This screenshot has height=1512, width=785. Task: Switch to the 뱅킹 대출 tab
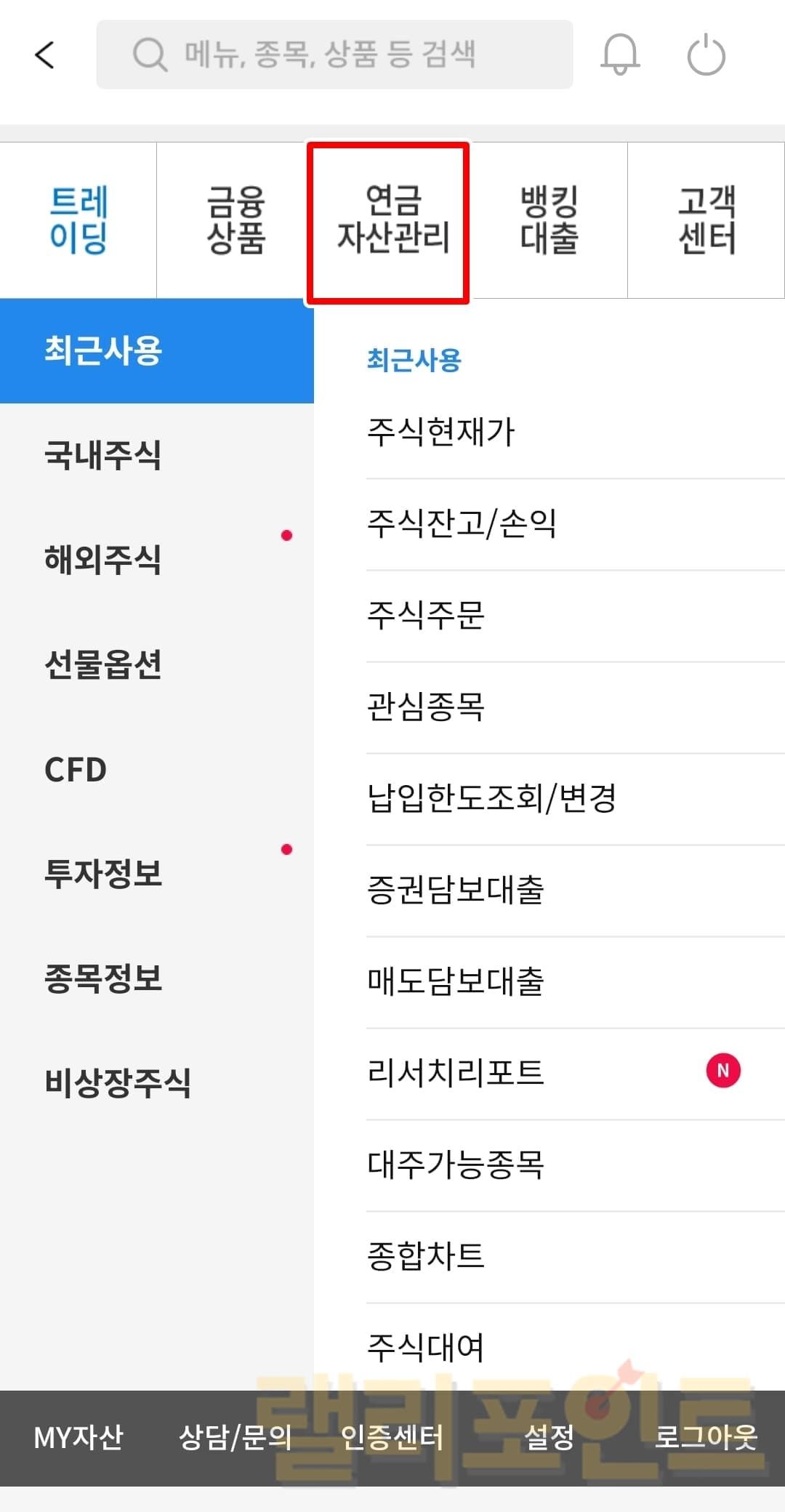pyautogui.click(x=549, y=220)
